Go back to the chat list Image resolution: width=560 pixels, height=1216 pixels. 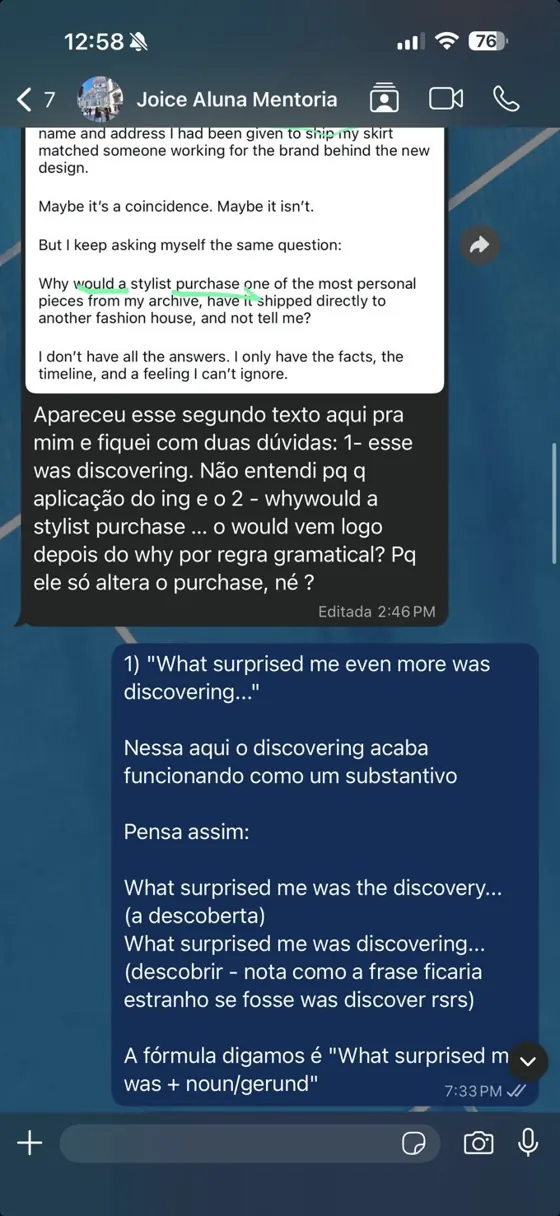point(35,99)
